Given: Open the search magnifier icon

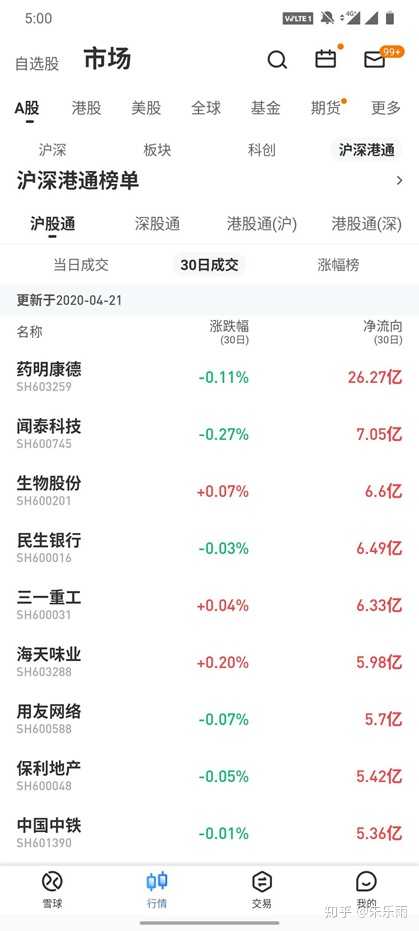Looking at the screenshot, I should (277, 60).
